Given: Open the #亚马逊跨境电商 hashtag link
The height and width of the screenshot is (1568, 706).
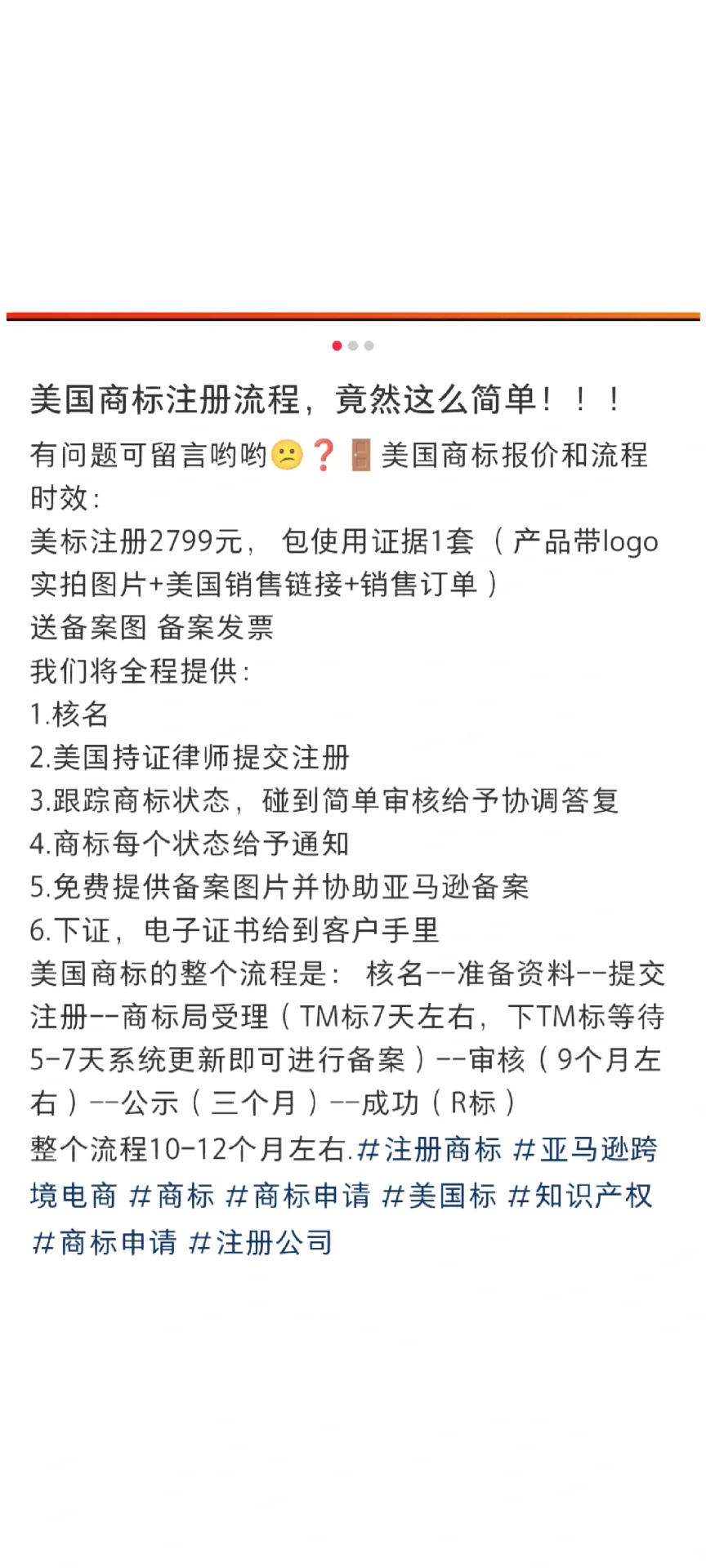Looking at the screenshot, I should click(x=585, y=1150).
